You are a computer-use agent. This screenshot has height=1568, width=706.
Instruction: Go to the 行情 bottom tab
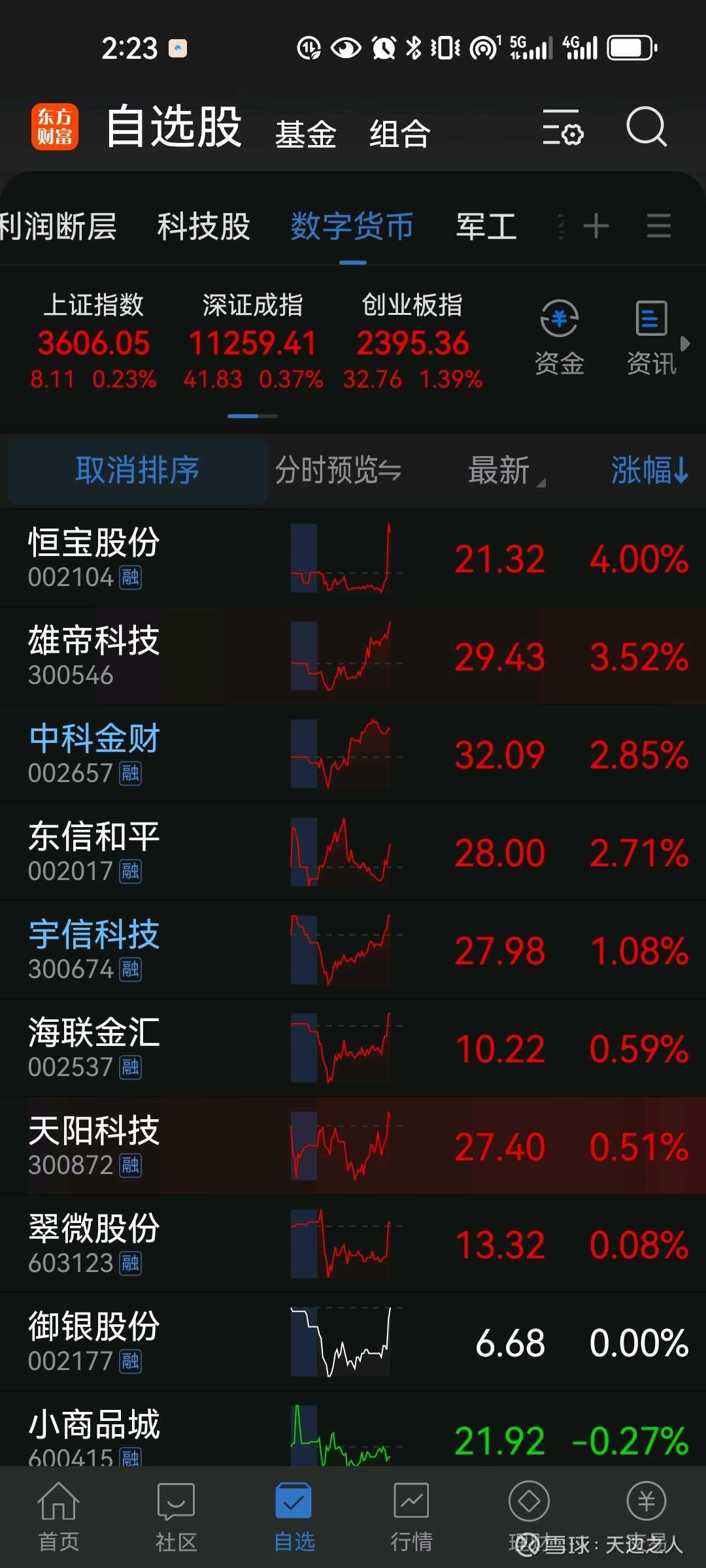tap(411, 1516)
